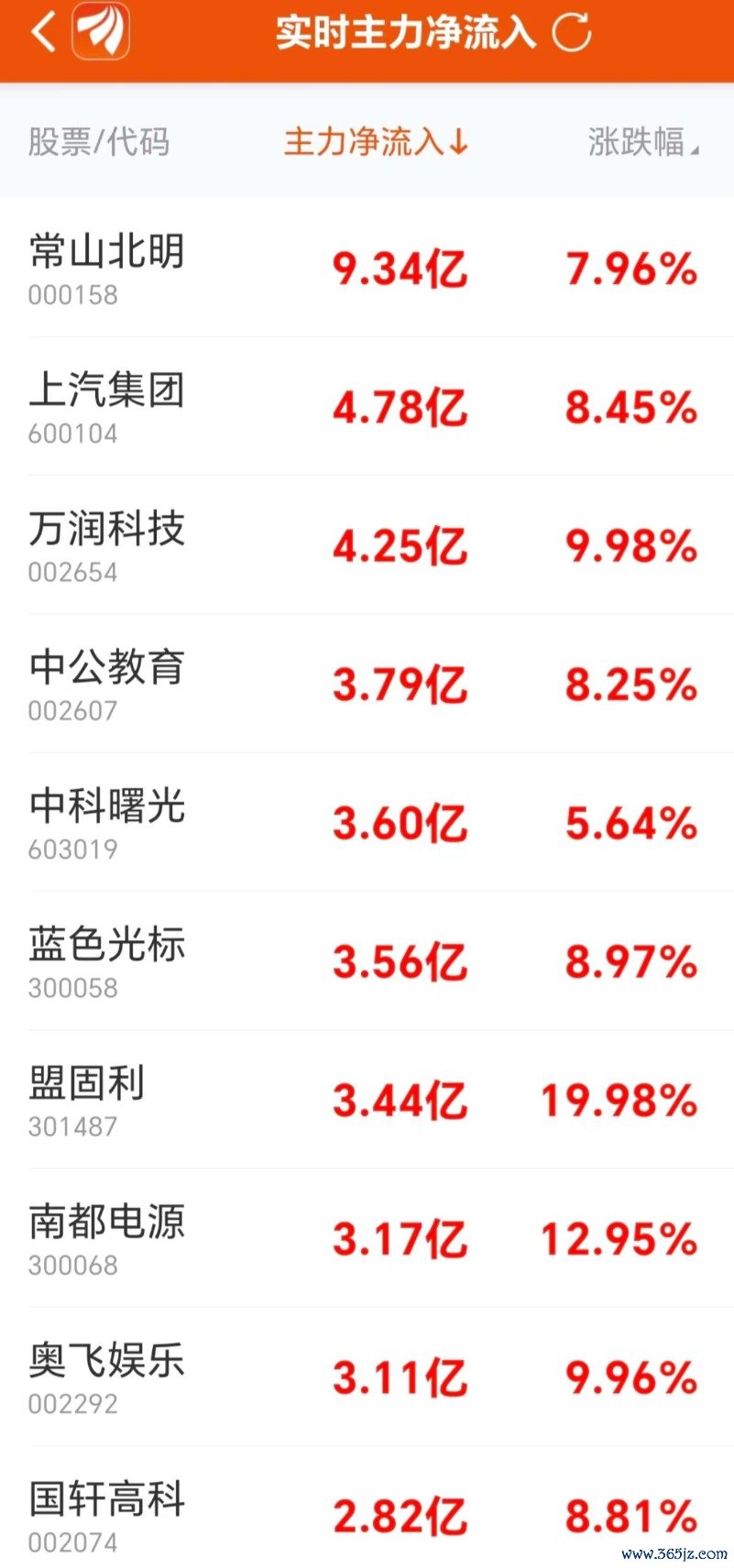Sort by 涨跌幅 column
This screenshot has width=734, height=1568.
[x=643, y=142]
